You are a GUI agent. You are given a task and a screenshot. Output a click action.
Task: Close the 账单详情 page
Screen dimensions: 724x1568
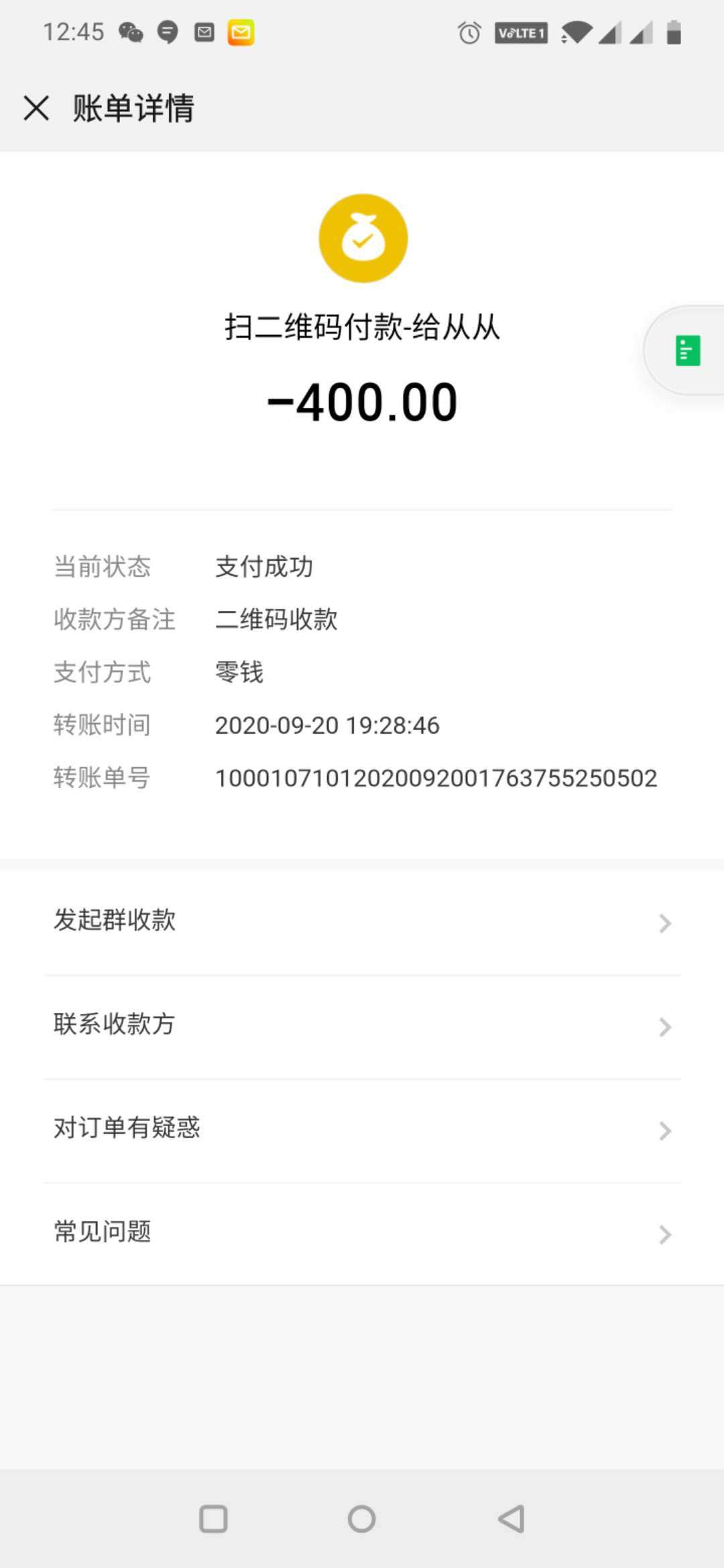click(x=36, y=108)
